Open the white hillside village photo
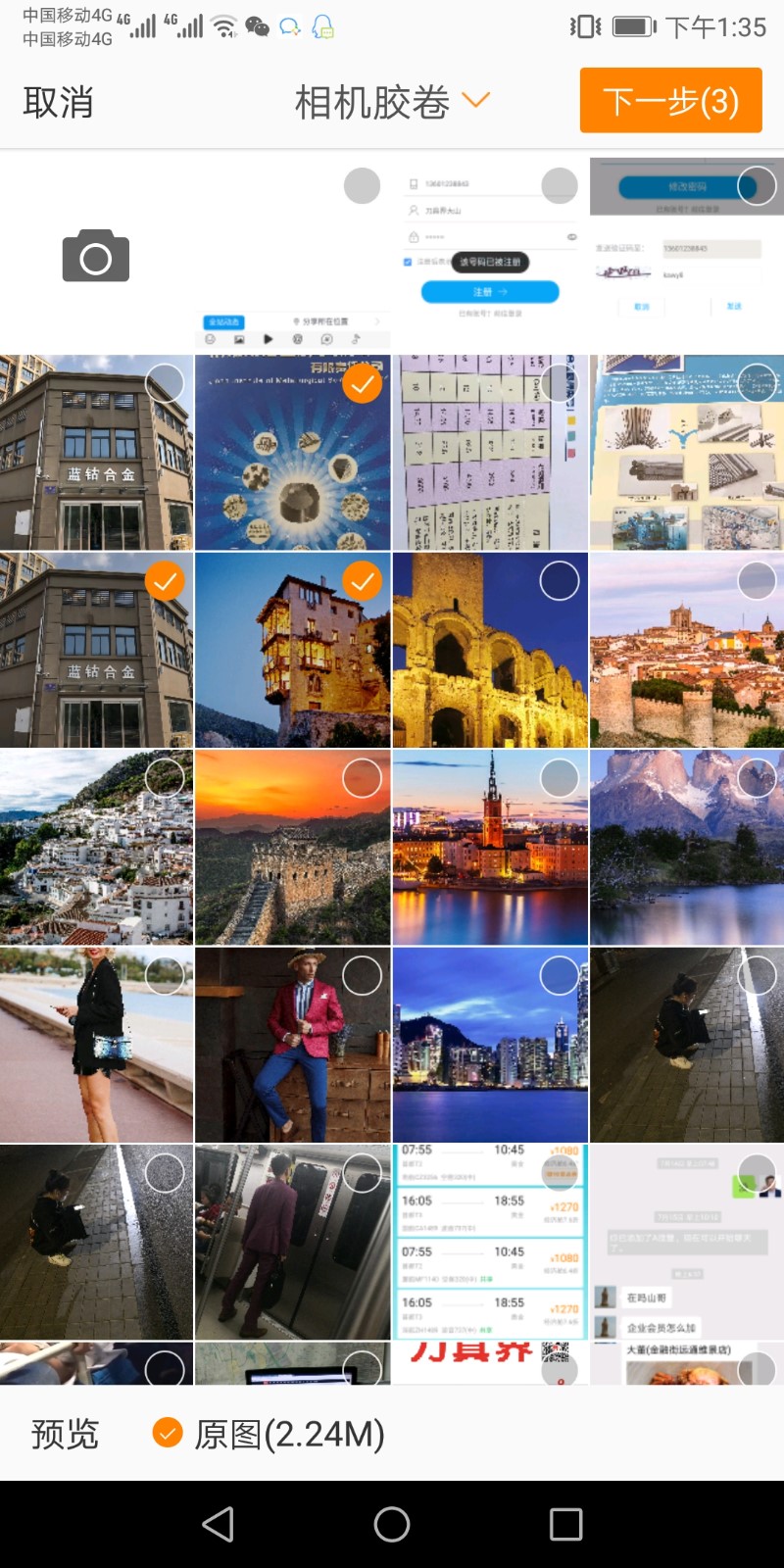 (96, 847)
